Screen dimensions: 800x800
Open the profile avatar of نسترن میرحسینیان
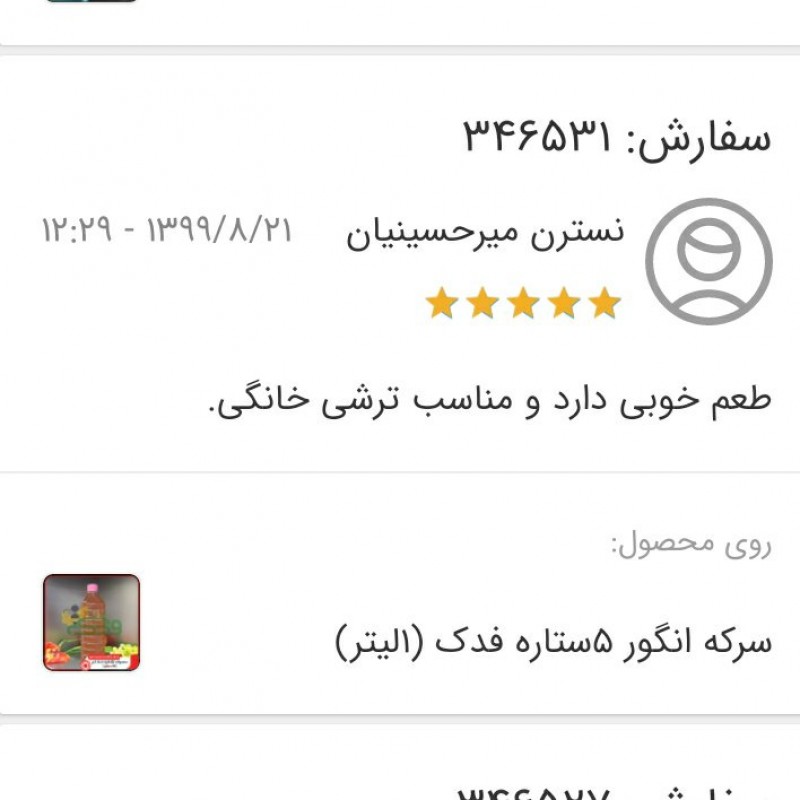pyautogui.click(x=708, y=261)
